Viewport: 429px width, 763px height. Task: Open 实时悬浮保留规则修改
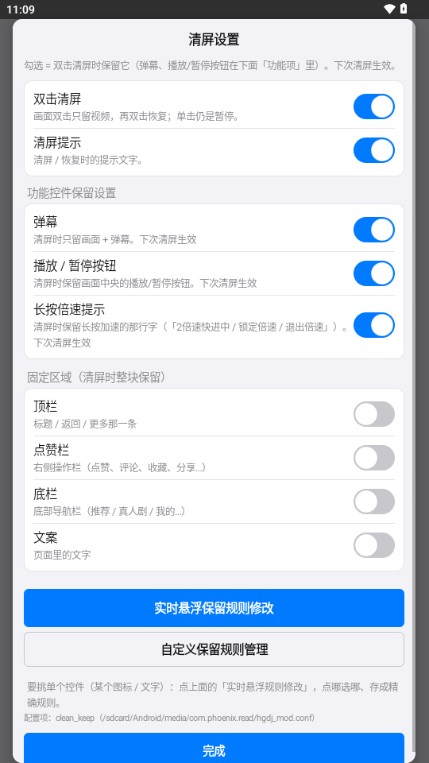tap(214, 608)
